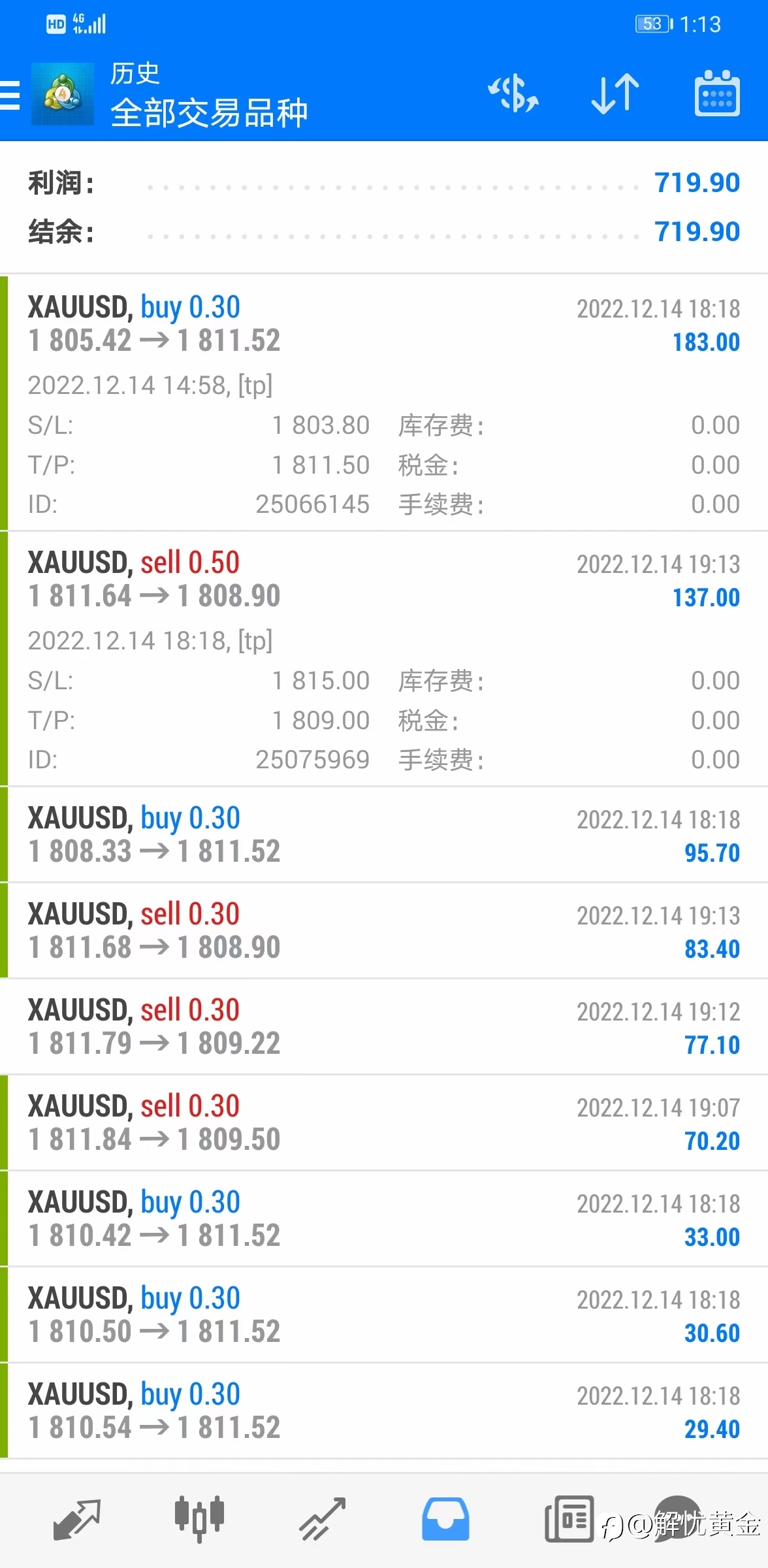Switch to the trade tab with the trend line
Image resolution: width=768 pixels, height=1568 pixels.
(x=322, y=1520)
